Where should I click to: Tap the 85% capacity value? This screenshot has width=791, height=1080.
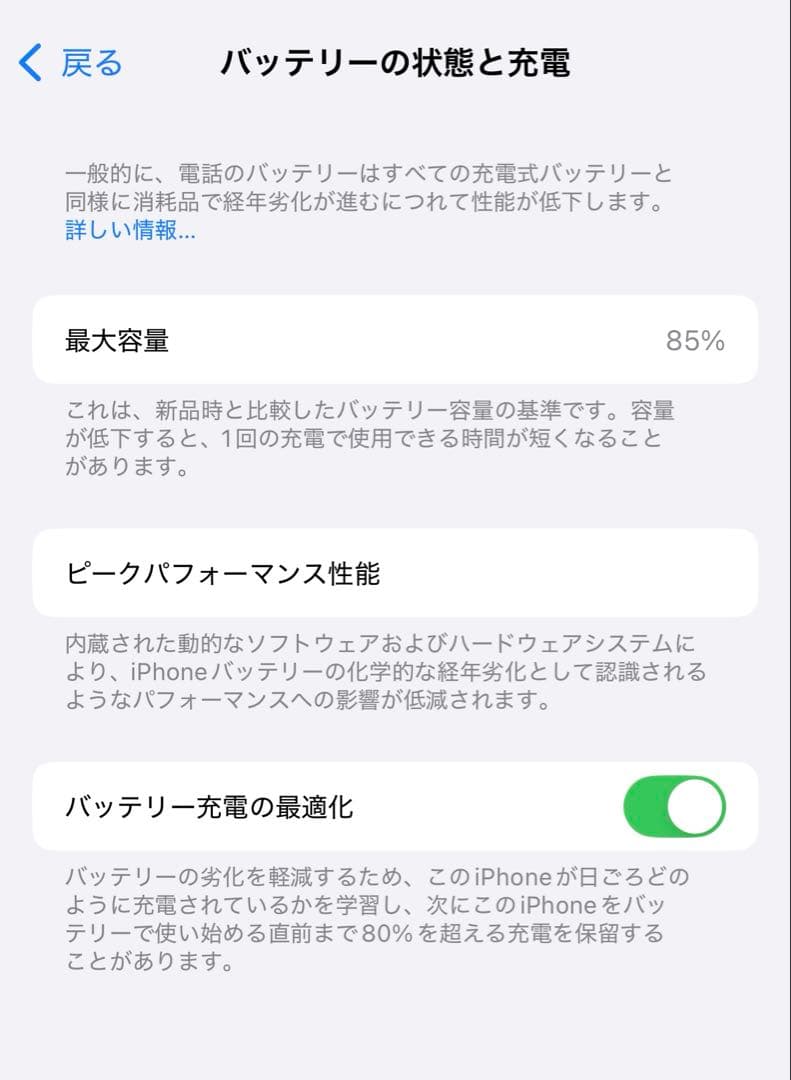[697, 341]
